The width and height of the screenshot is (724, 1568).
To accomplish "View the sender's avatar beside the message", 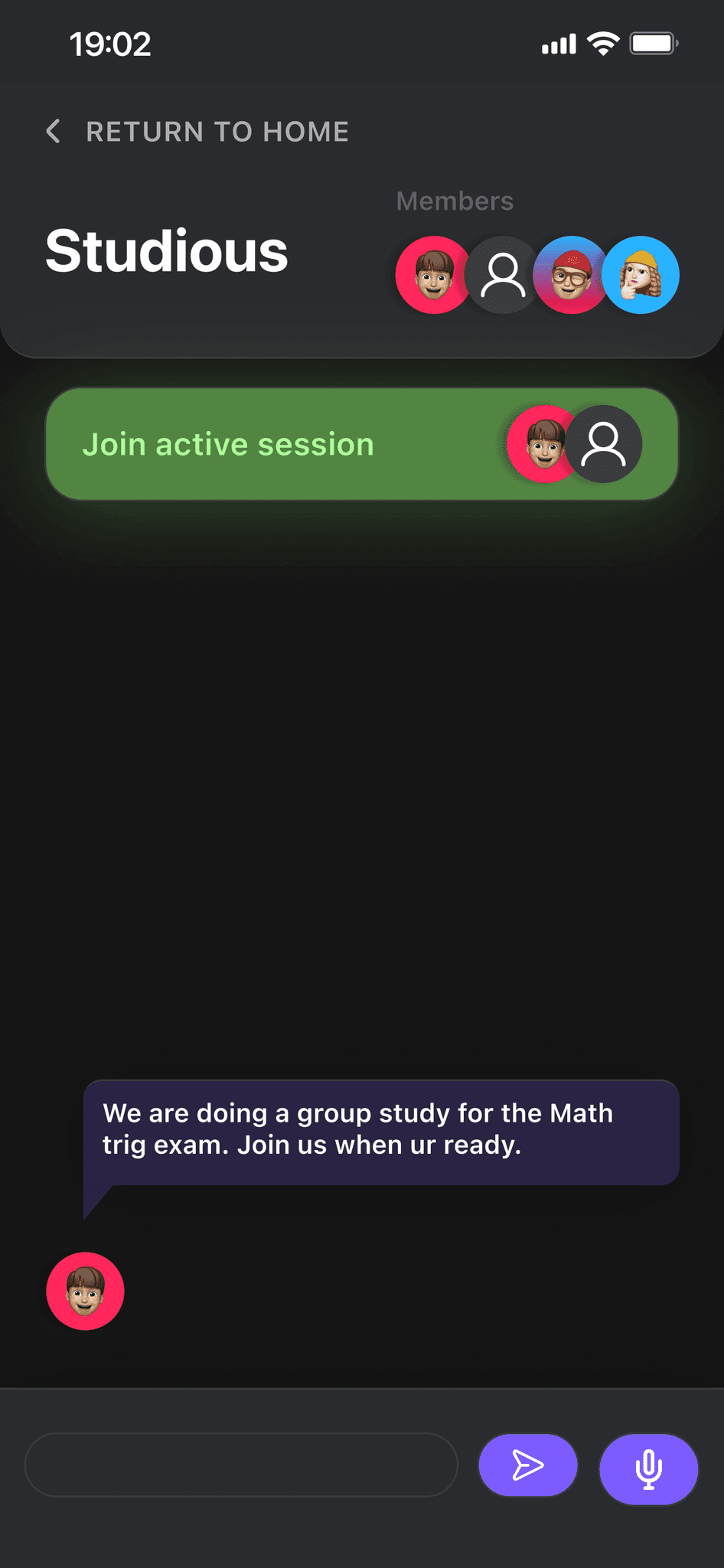I will tap(85, 1291).
